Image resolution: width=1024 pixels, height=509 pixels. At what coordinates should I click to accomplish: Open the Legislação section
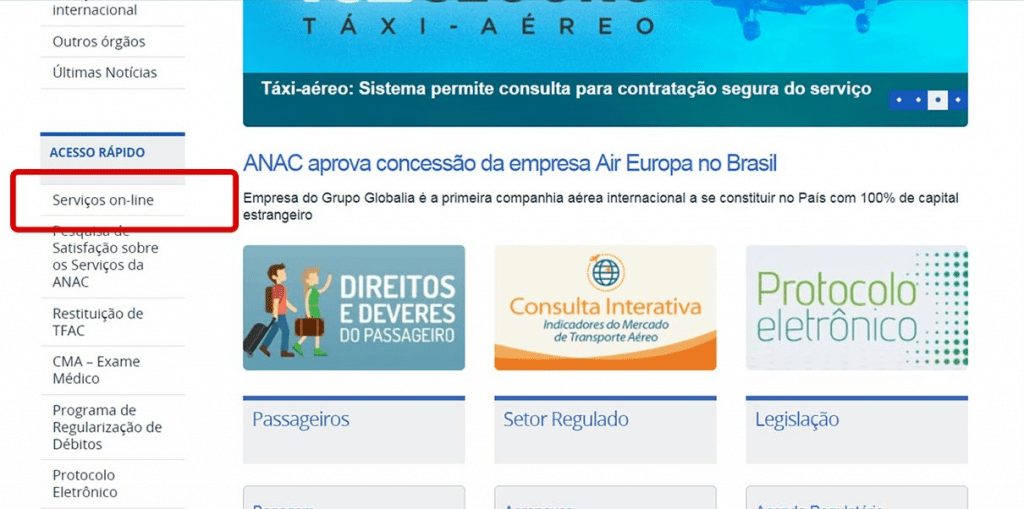[797, 420]
